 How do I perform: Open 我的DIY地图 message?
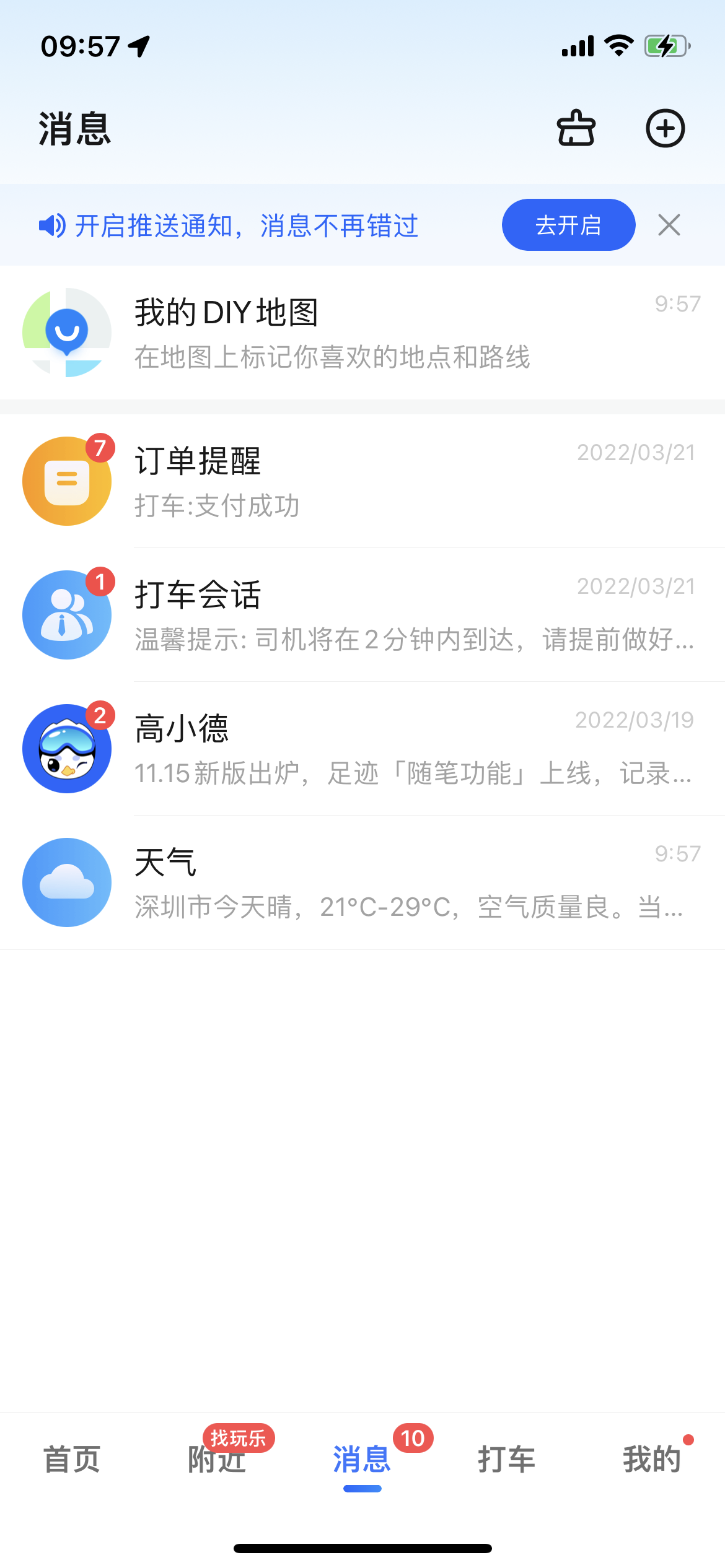coord(362,333)
